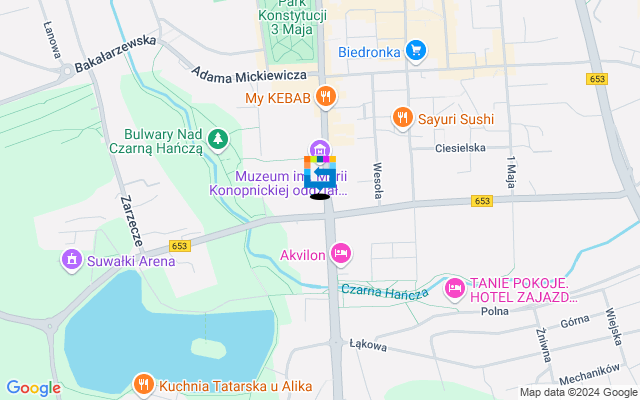The image size is (640, 400).
Task: Select the Muzeum Marii Konopnickiej pin
Action: tap(320, 149)
